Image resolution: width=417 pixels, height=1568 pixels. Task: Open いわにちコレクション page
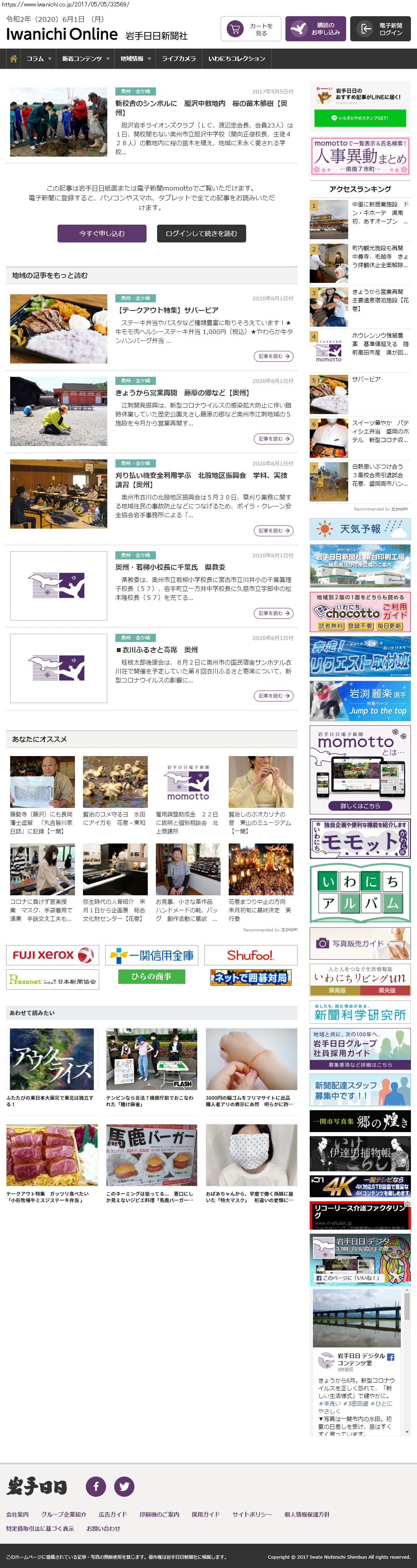coord(236,58)
